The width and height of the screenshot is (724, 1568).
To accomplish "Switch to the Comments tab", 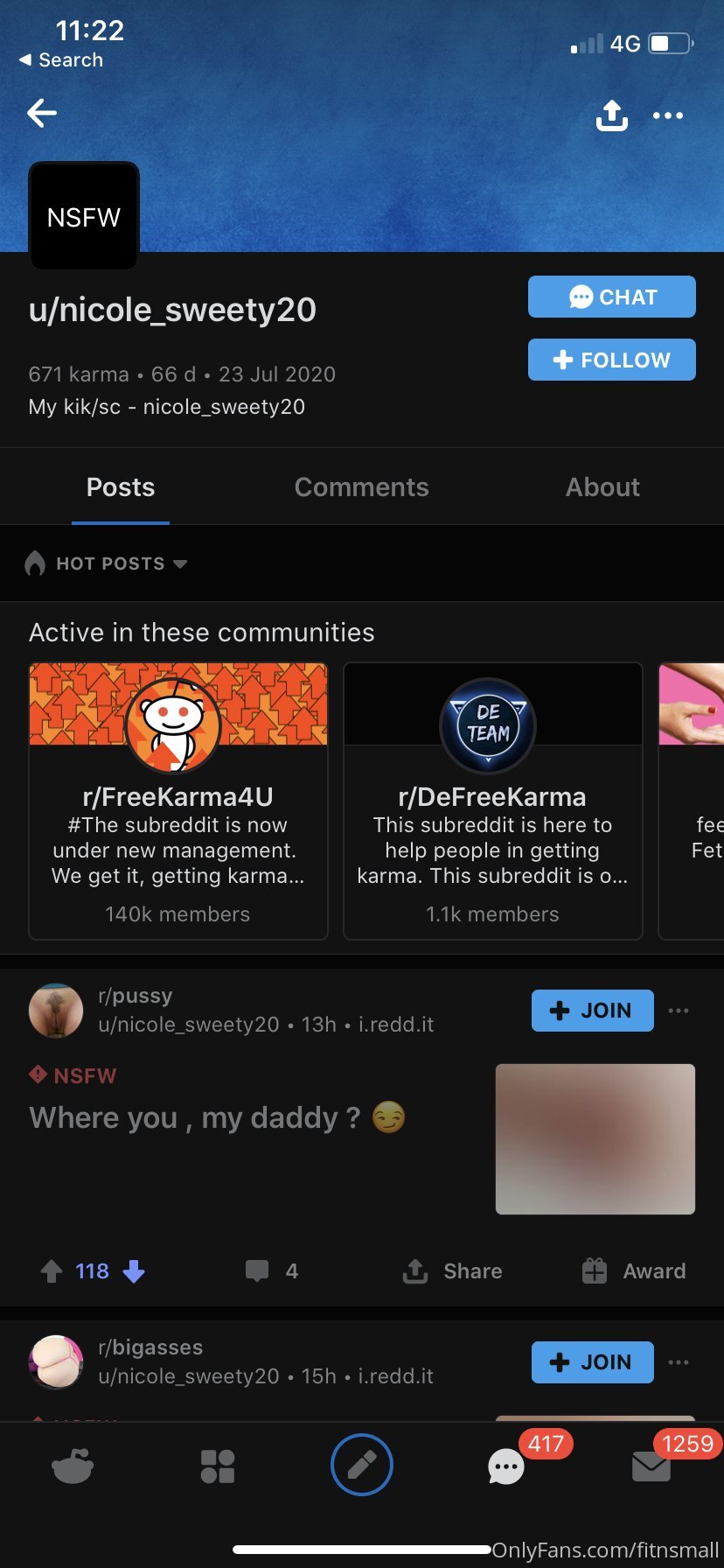I will coord(362,487).
